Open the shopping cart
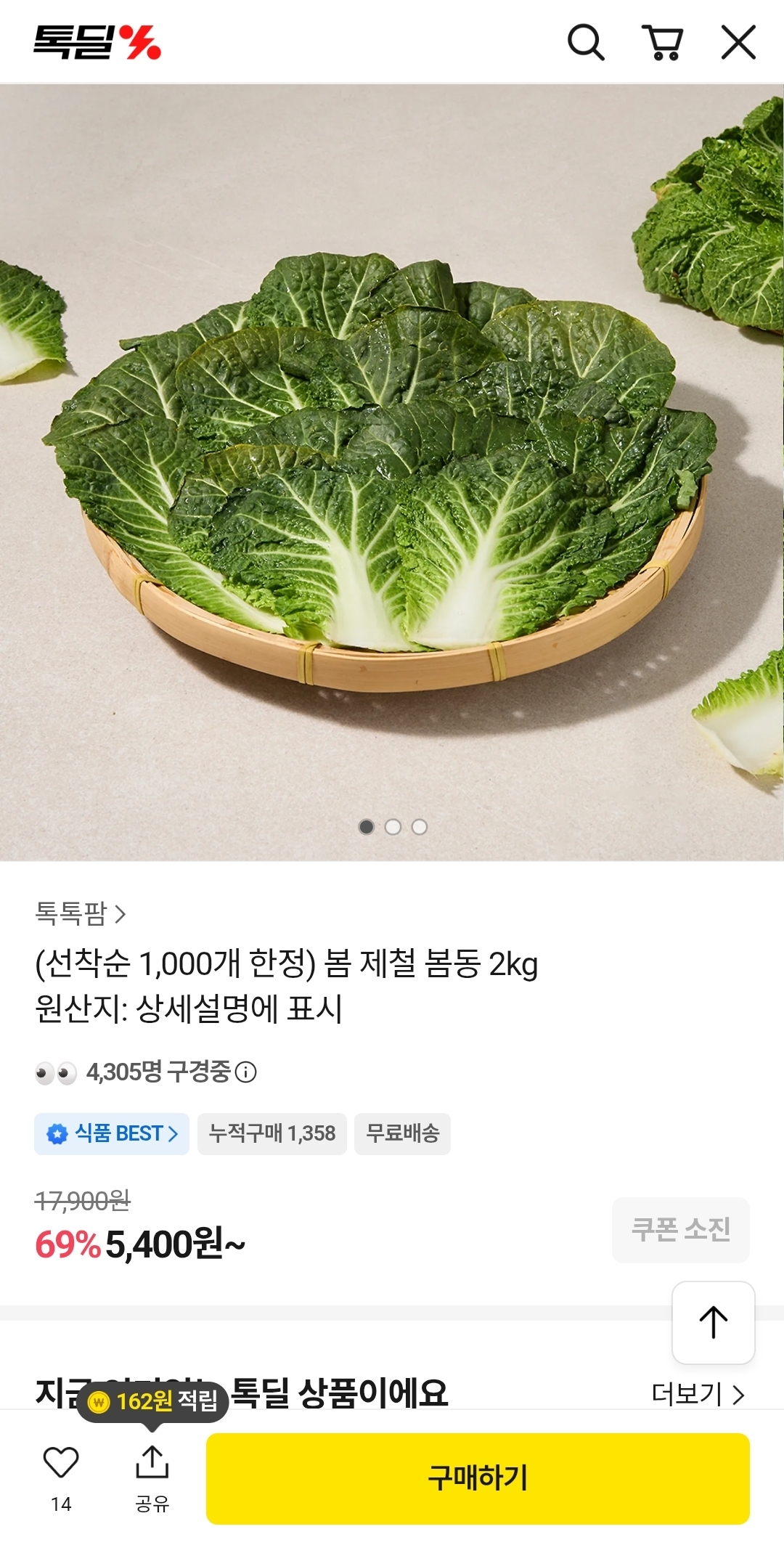Screen dimensions: 784x1545 [662, 42]
